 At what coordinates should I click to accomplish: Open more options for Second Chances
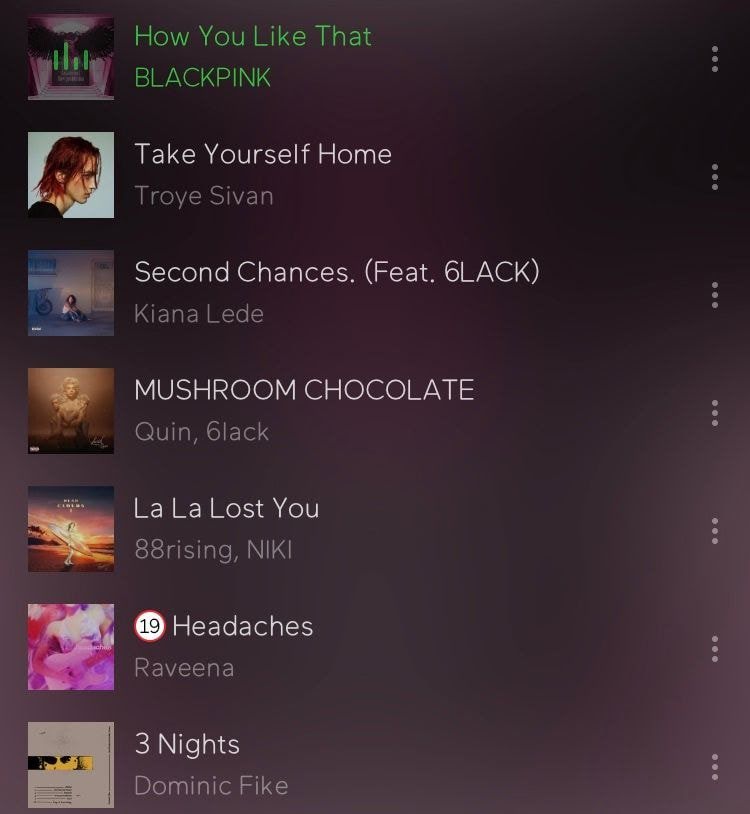point(714,295)
